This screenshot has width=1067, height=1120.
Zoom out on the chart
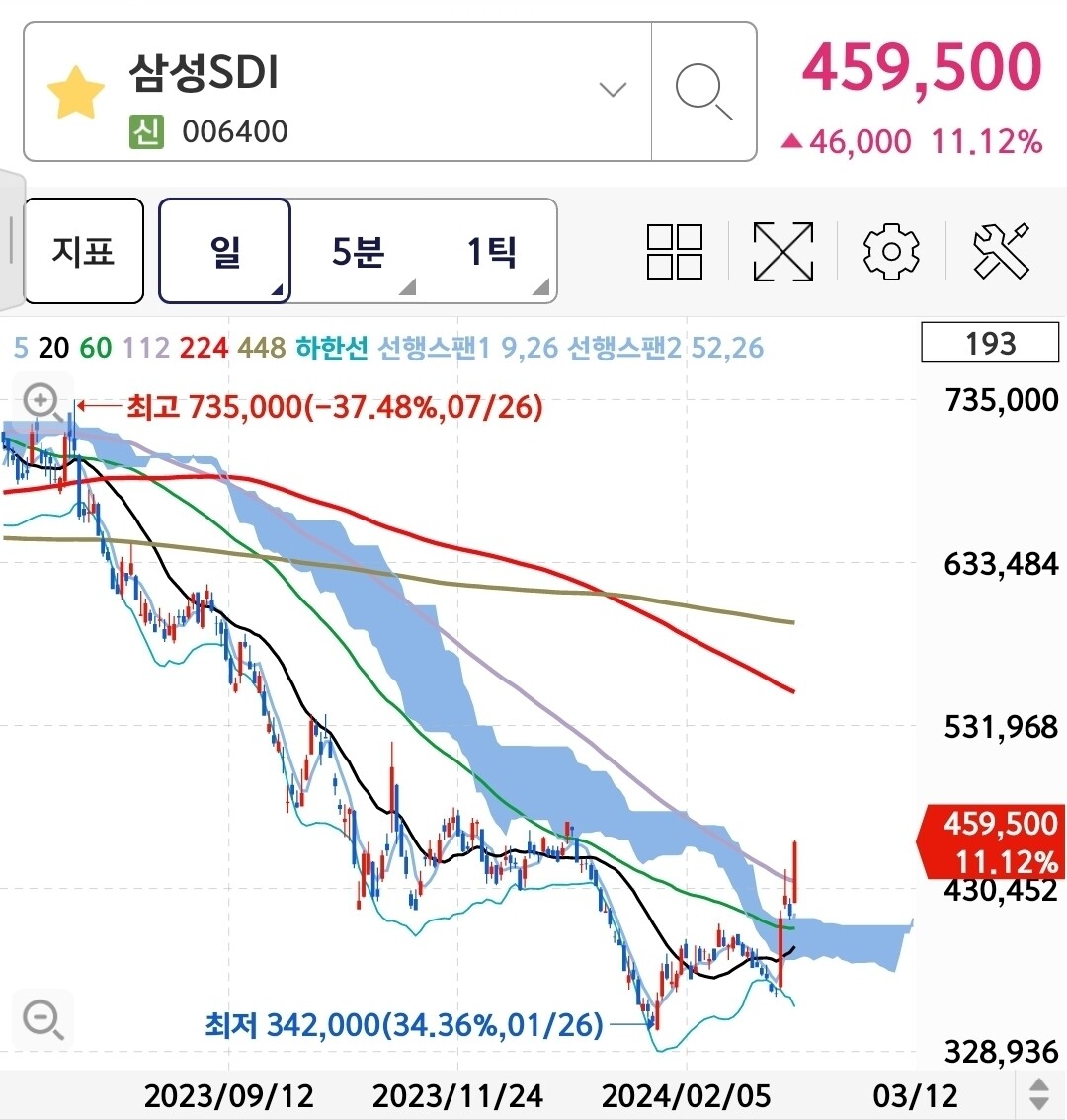tap(41, 1016)
